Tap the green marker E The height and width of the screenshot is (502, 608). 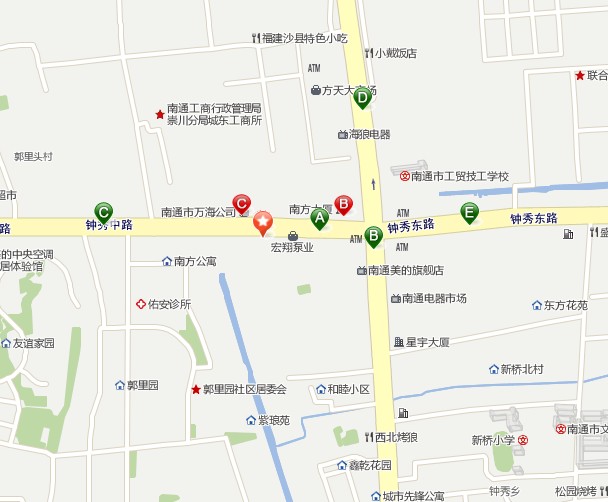click(x=468, y=211)
